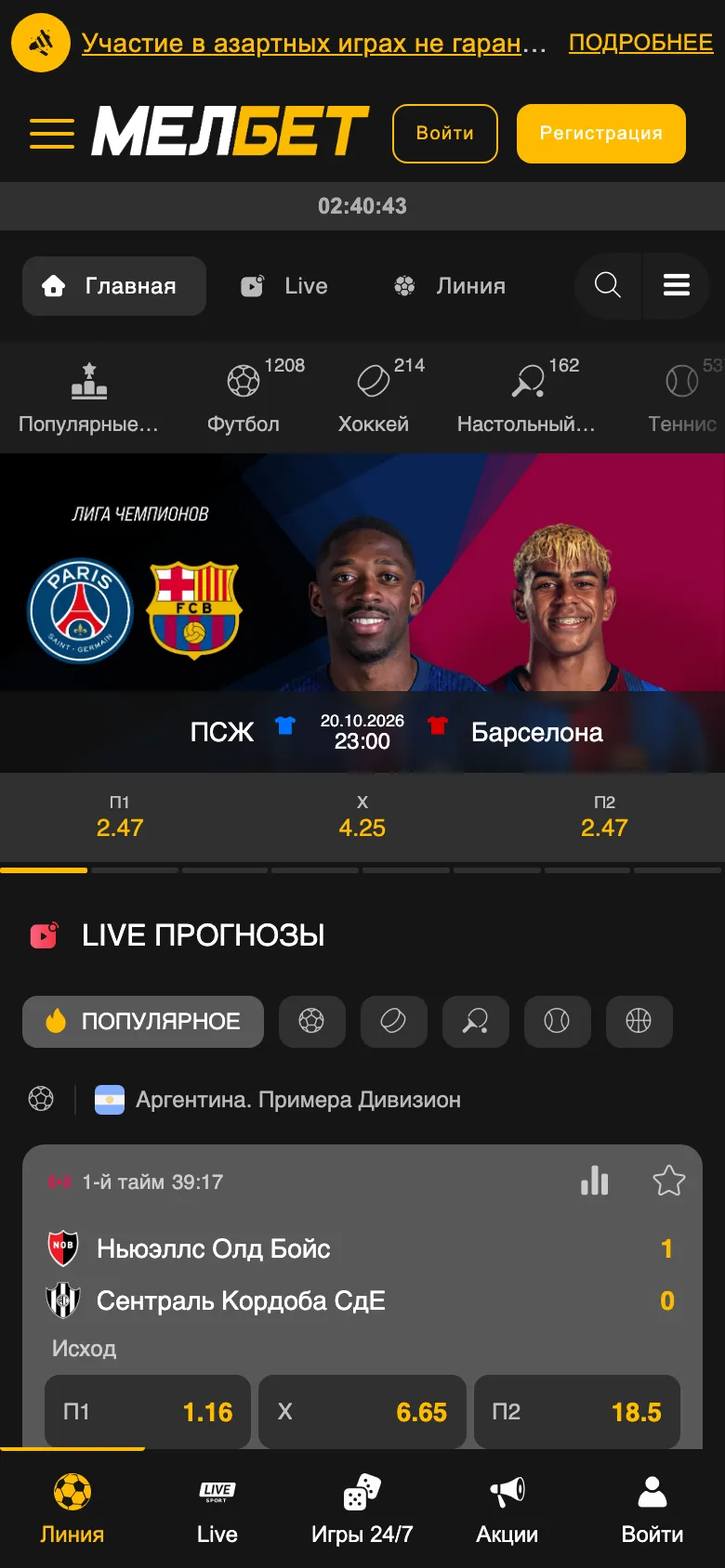Open Игры 24/7 in bottom navigation

362,1509
